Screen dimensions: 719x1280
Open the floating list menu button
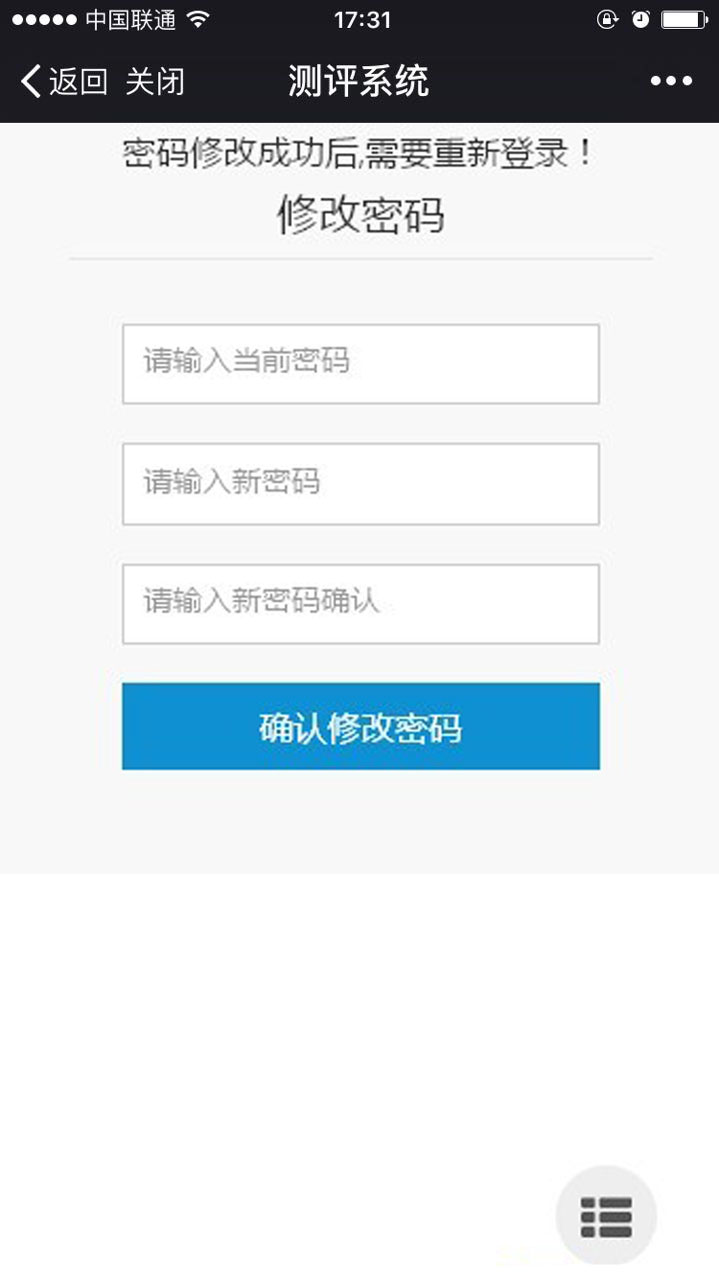click(x=606, y=1216)
